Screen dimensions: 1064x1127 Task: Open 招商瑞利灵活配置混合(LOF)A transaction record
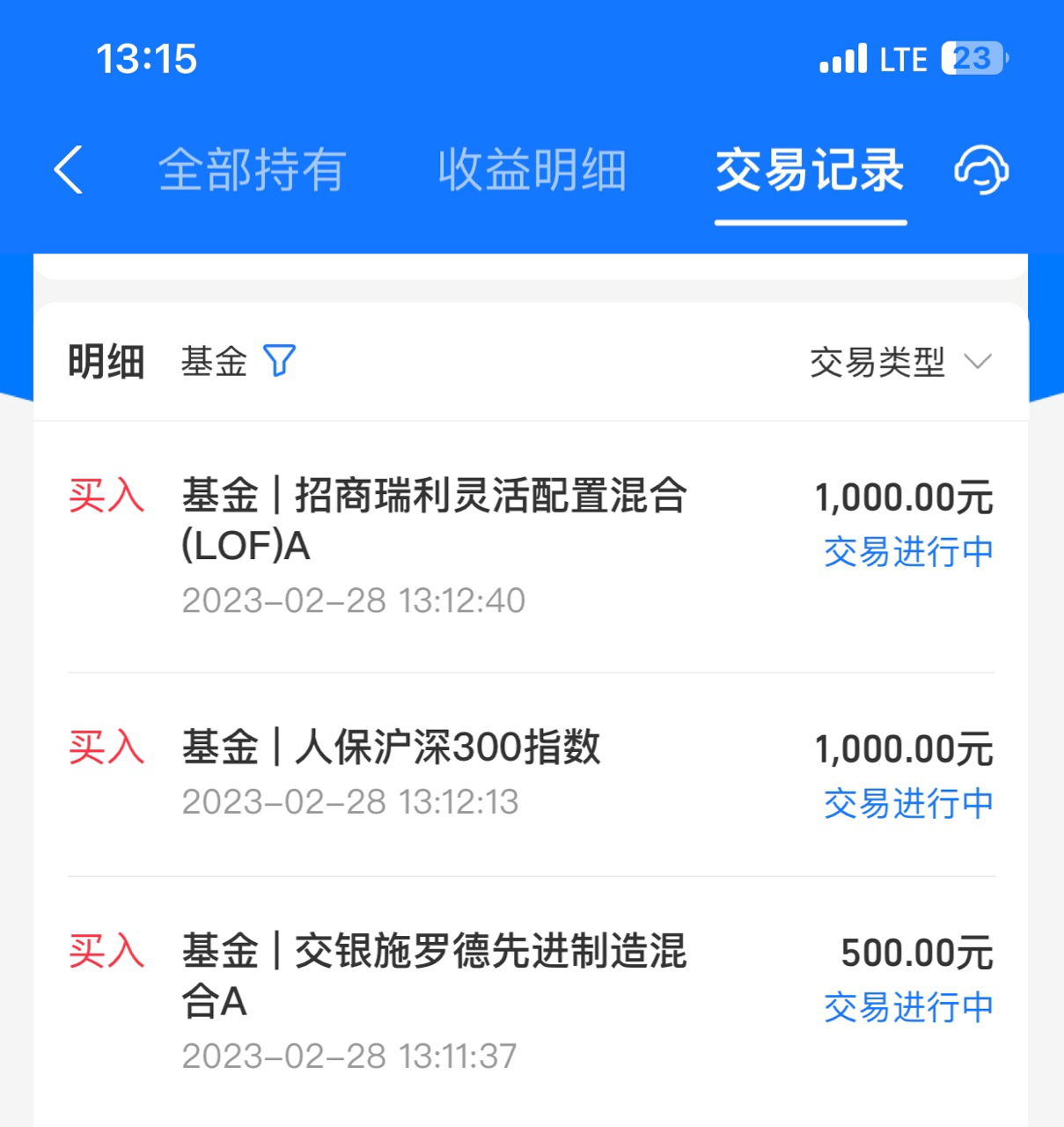coord(532,547)
